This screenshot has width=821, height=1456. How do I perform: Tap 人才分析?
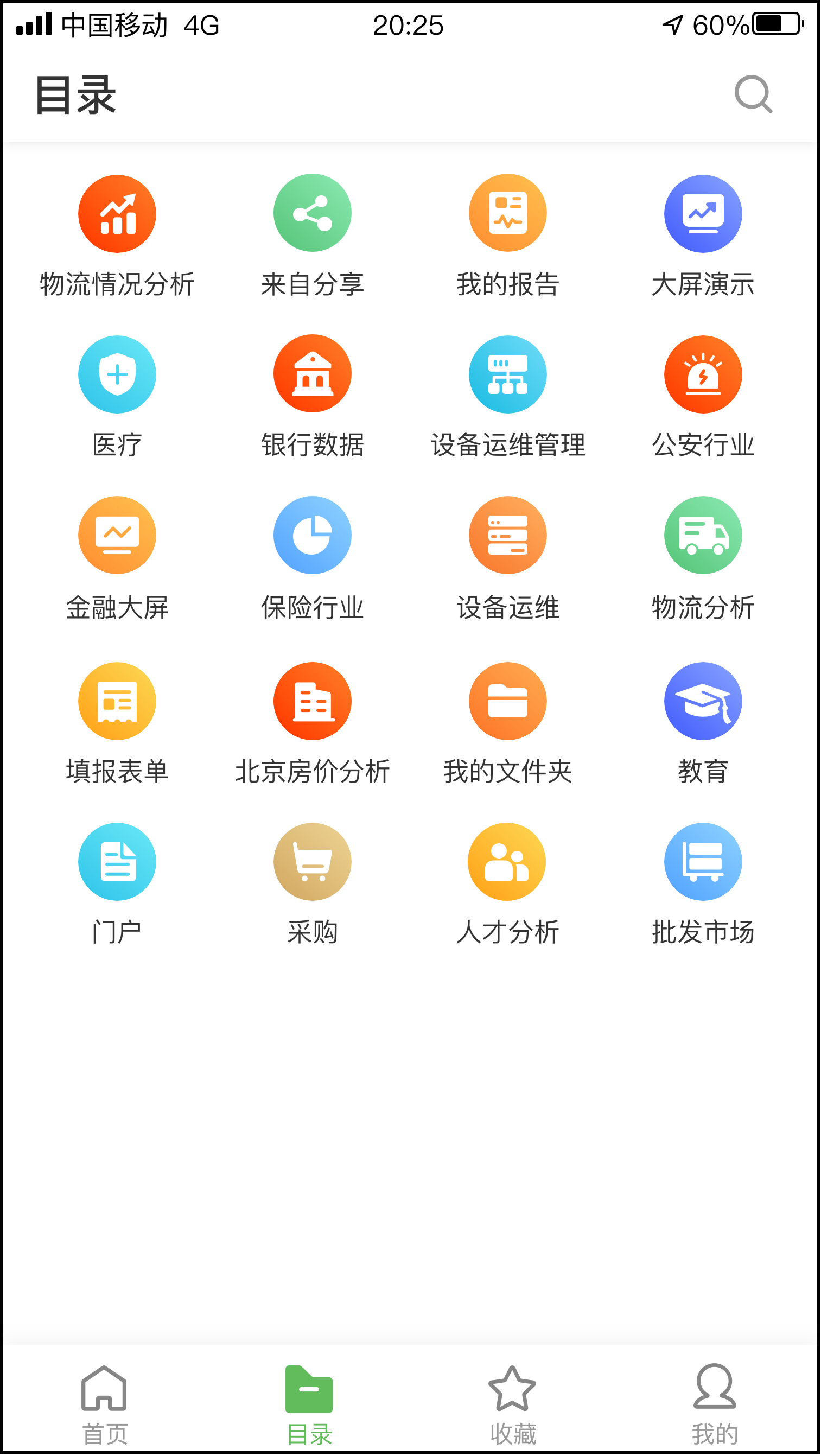coord(507,861)
